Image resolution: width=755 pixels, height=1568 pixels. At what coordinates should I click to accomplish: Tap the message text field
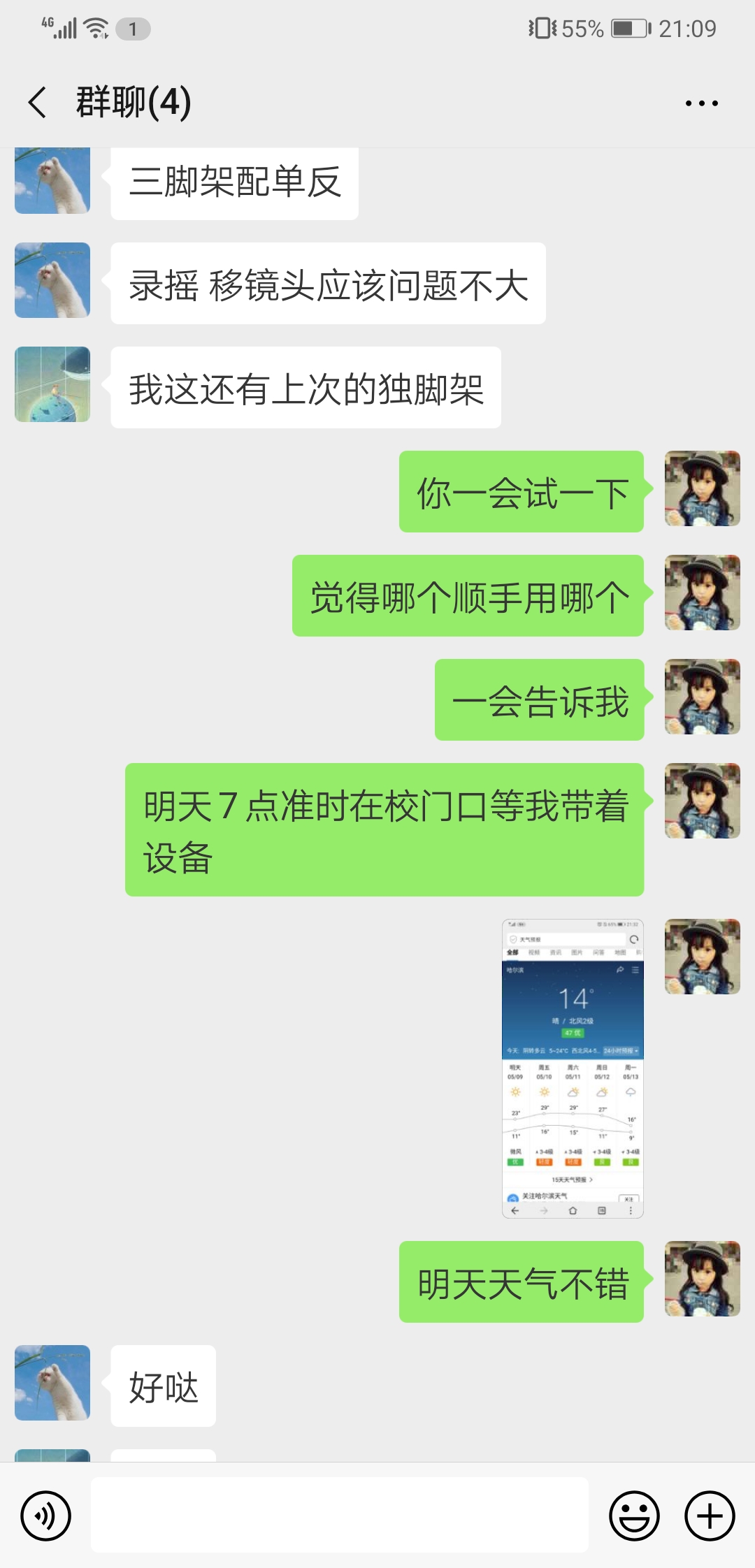pos(339,1515)
